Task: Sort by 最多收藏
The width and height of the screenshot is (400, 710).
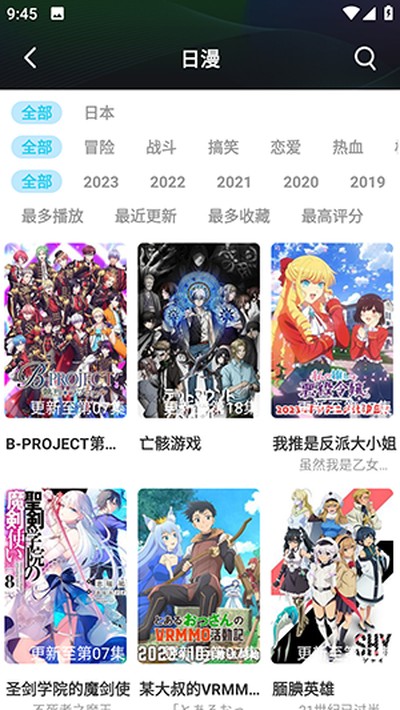Action: point(239,216)
